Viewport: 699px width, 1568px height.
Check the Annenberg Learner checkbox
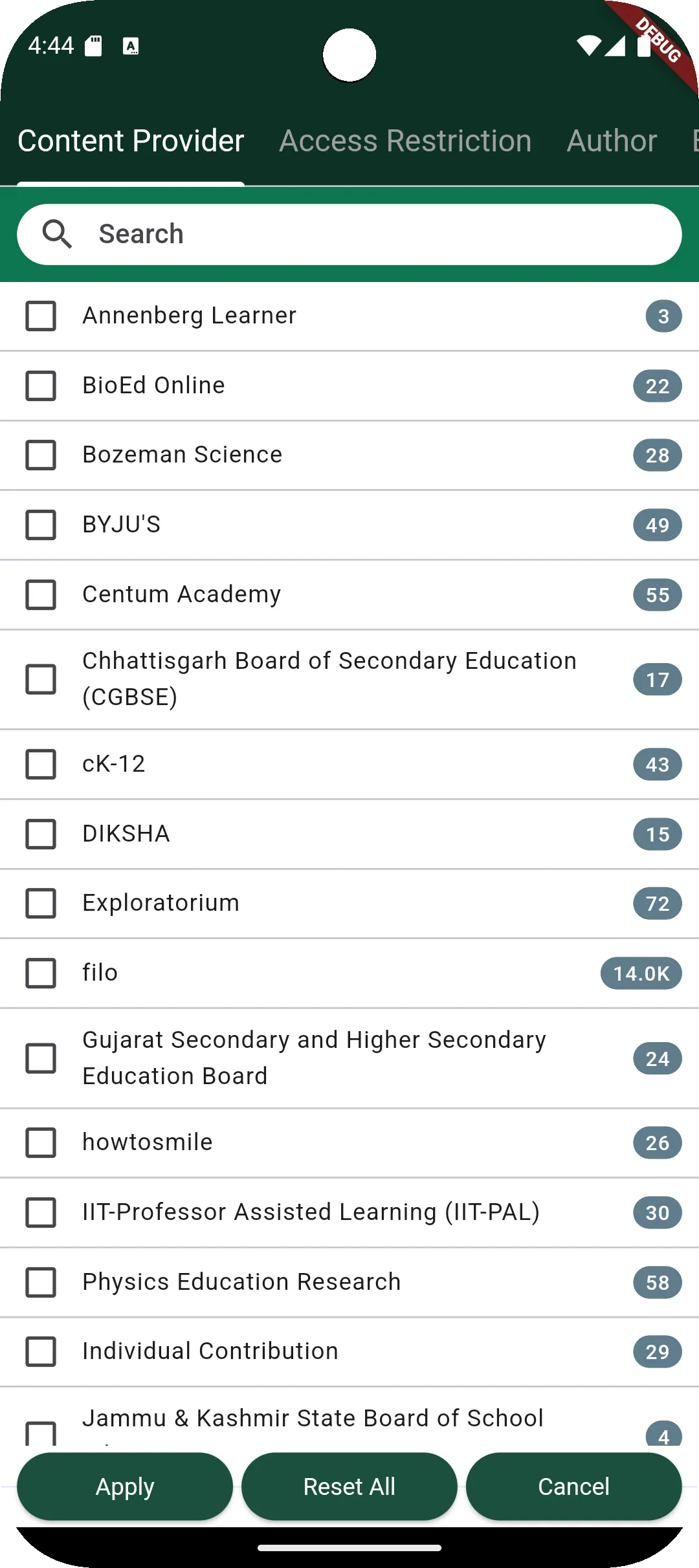pos(41,316)
